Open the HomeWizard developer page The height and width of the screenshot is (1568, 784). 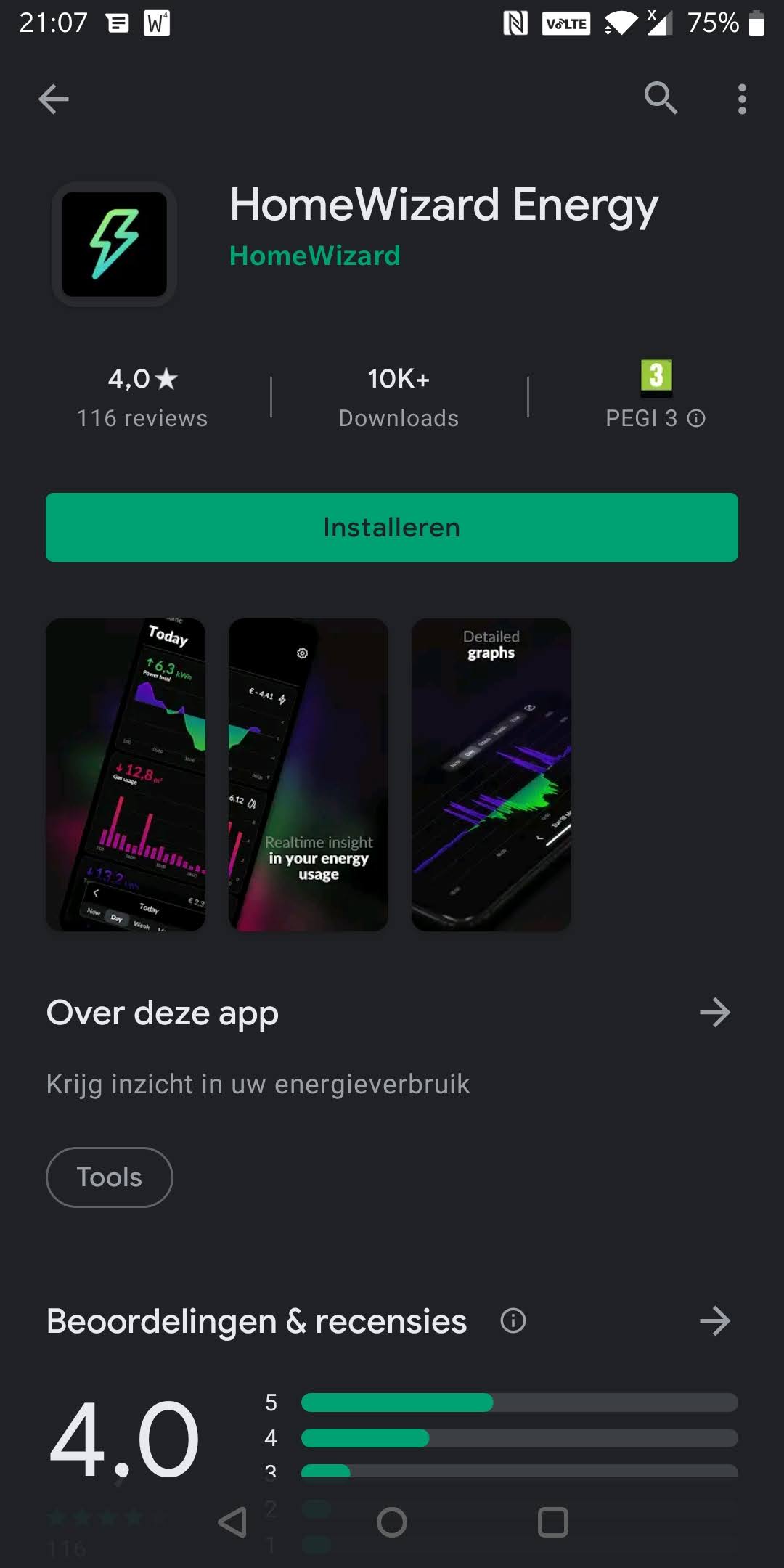(314, 256)
